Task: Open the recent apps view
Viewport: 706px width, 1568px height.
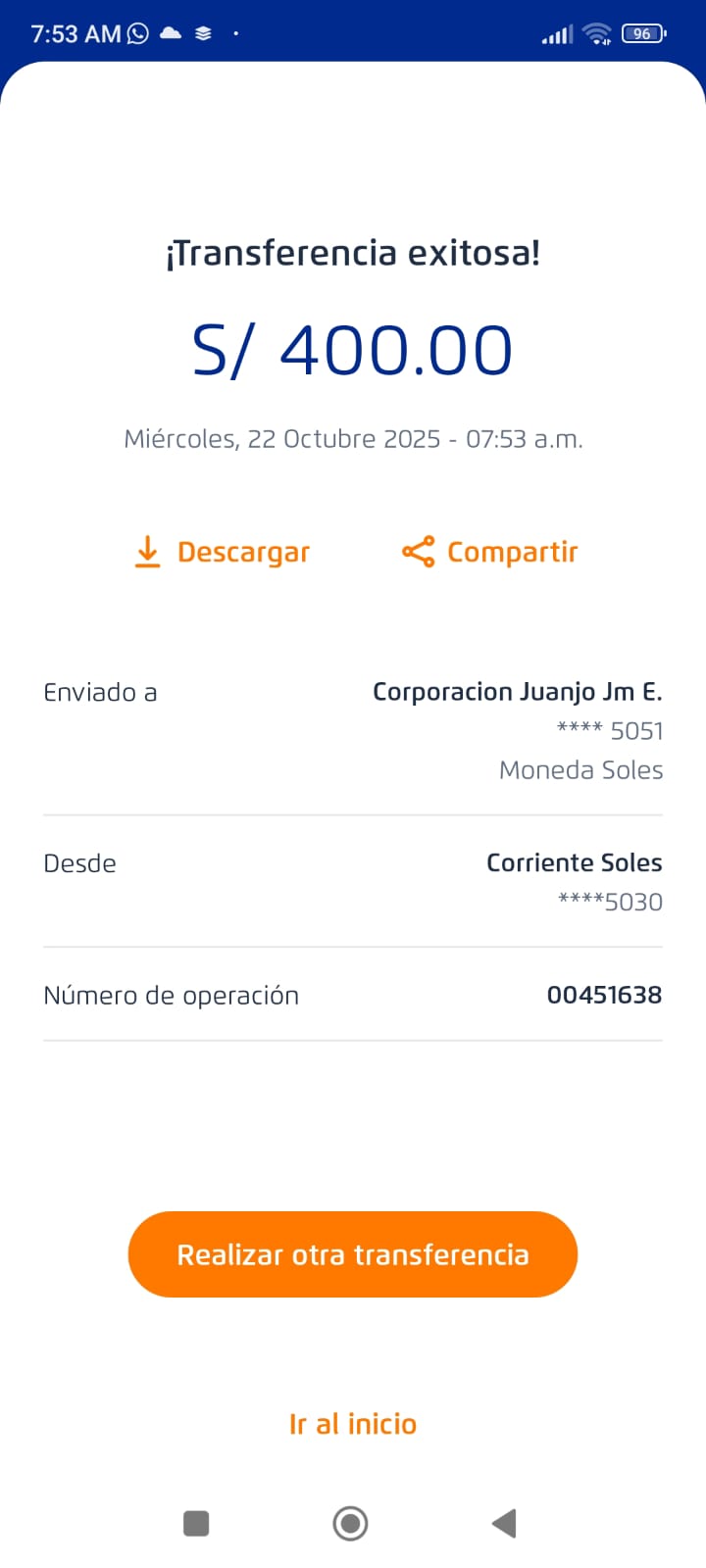Action: point(196,1523)
